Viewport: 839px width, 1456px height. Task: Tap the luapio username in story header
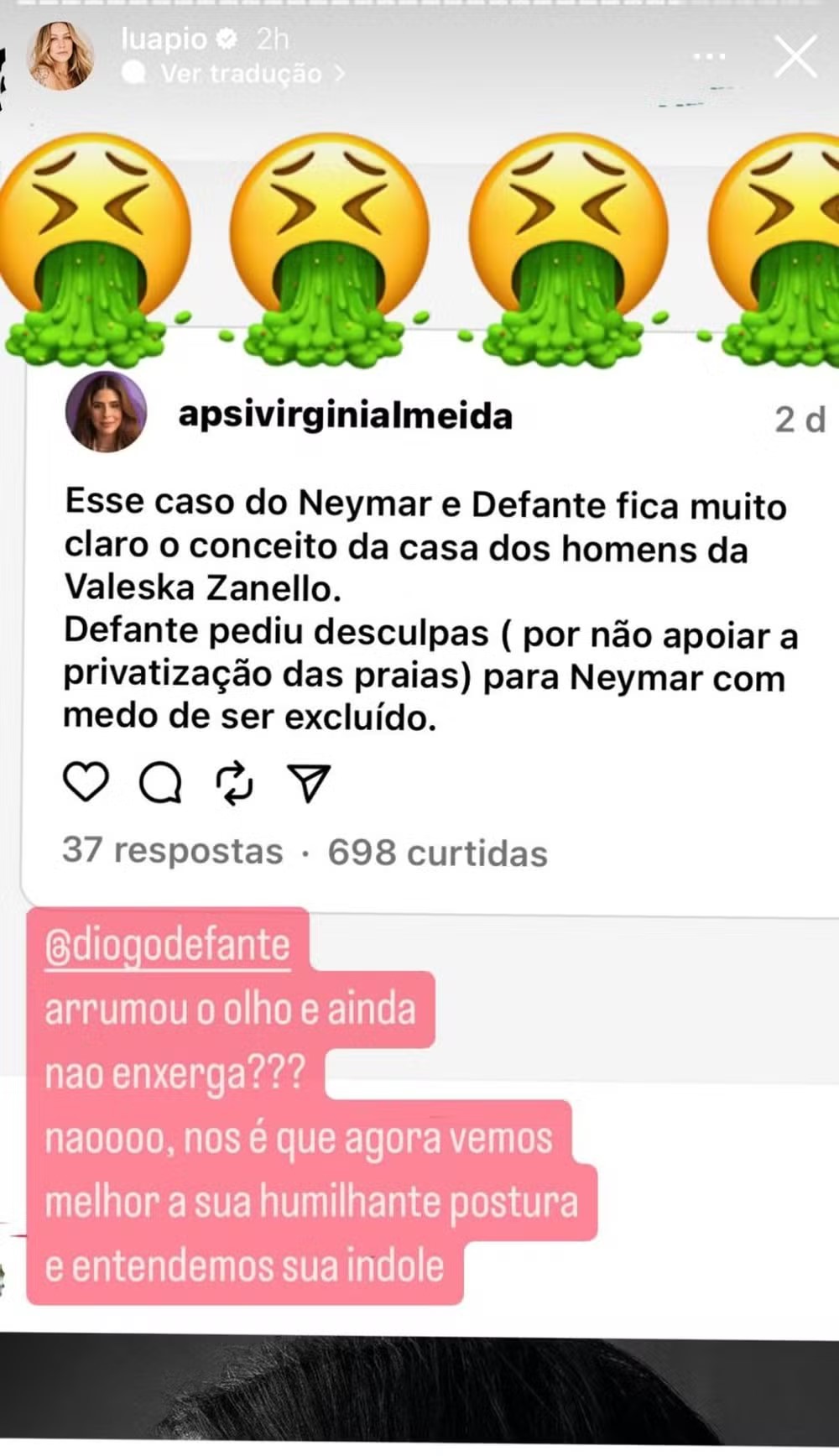(164, 39)
